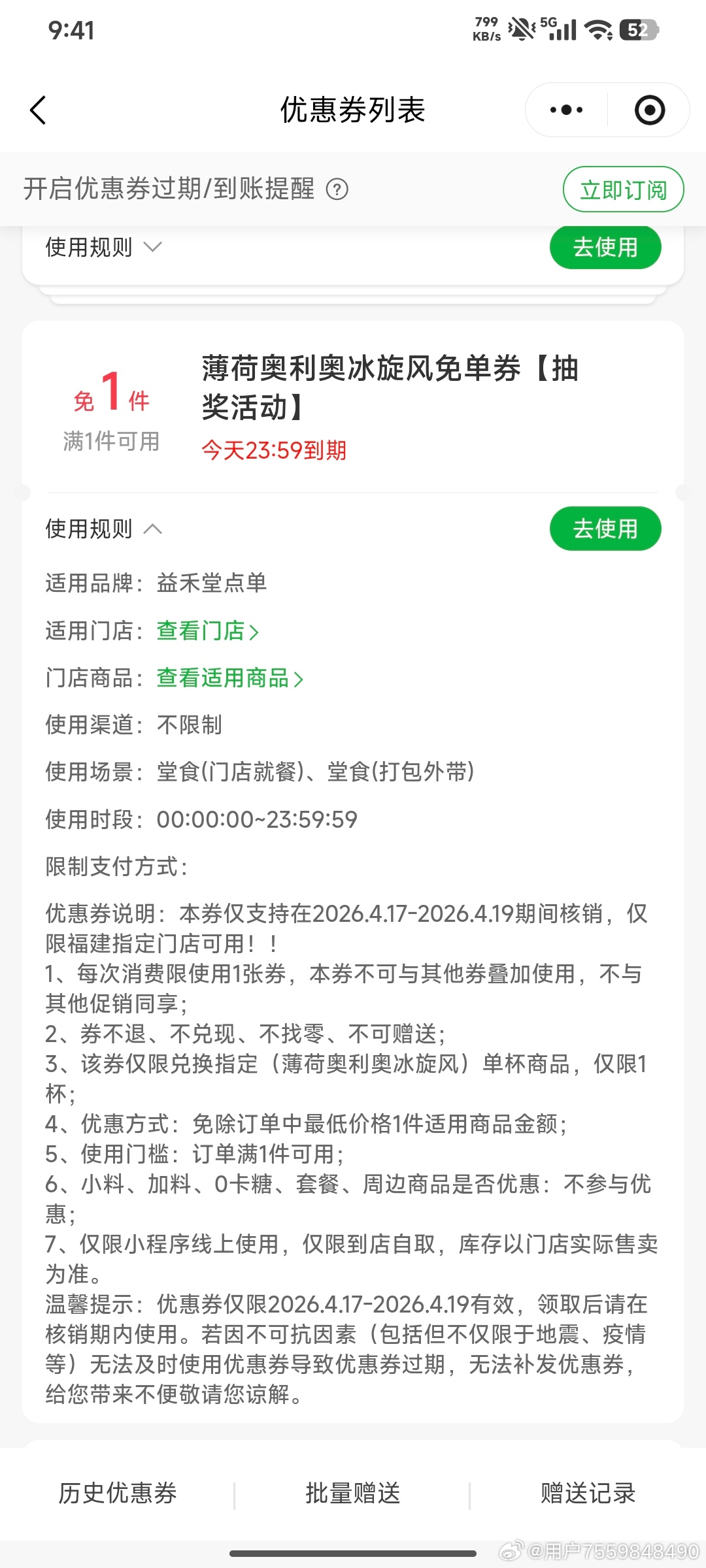This screenshot has width=706, height=1568.
Task: Open the mini program more options menu
Action: click(566, 110)
